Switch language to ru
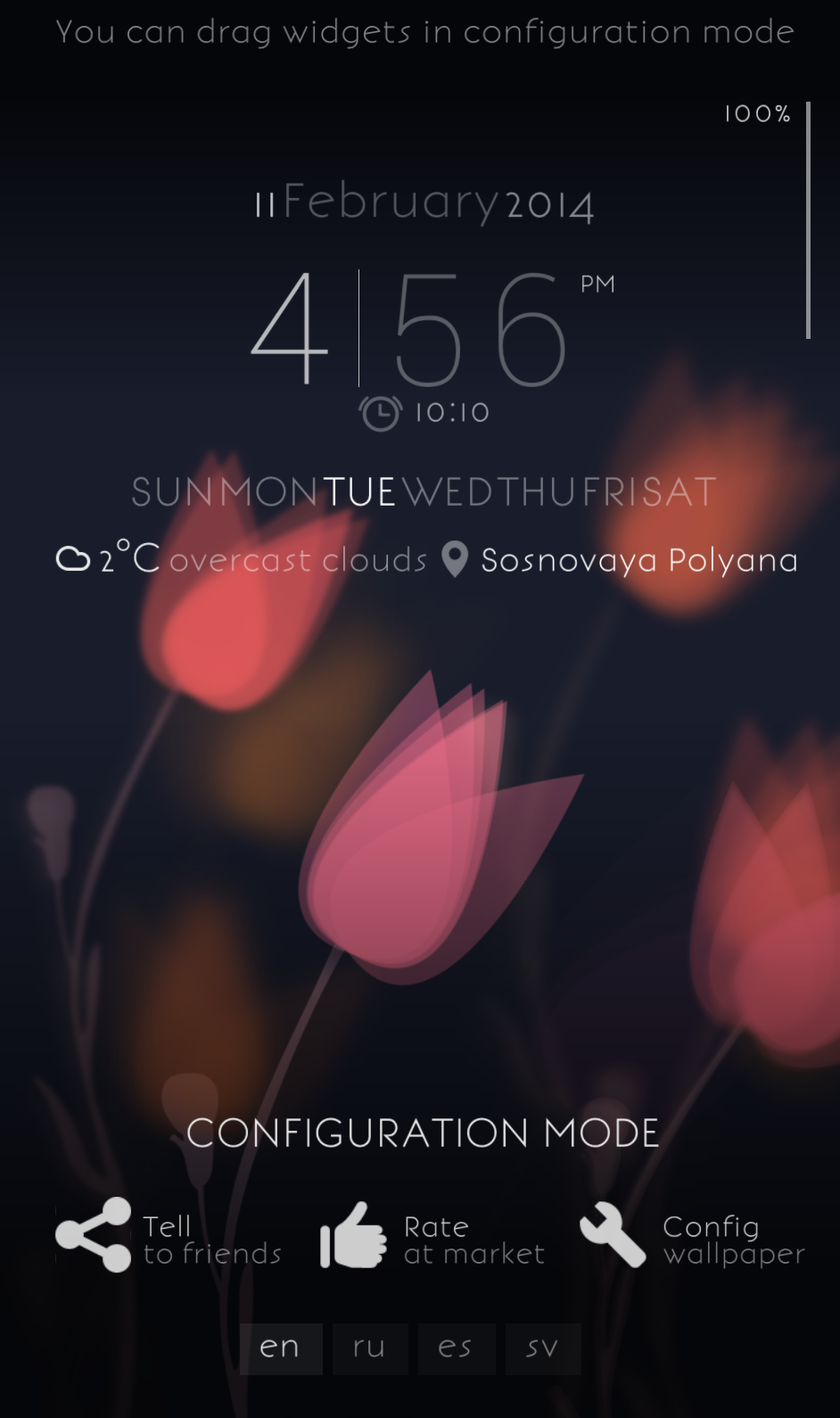Viewport: 840px width, 1418px height. coord(369,1348)
